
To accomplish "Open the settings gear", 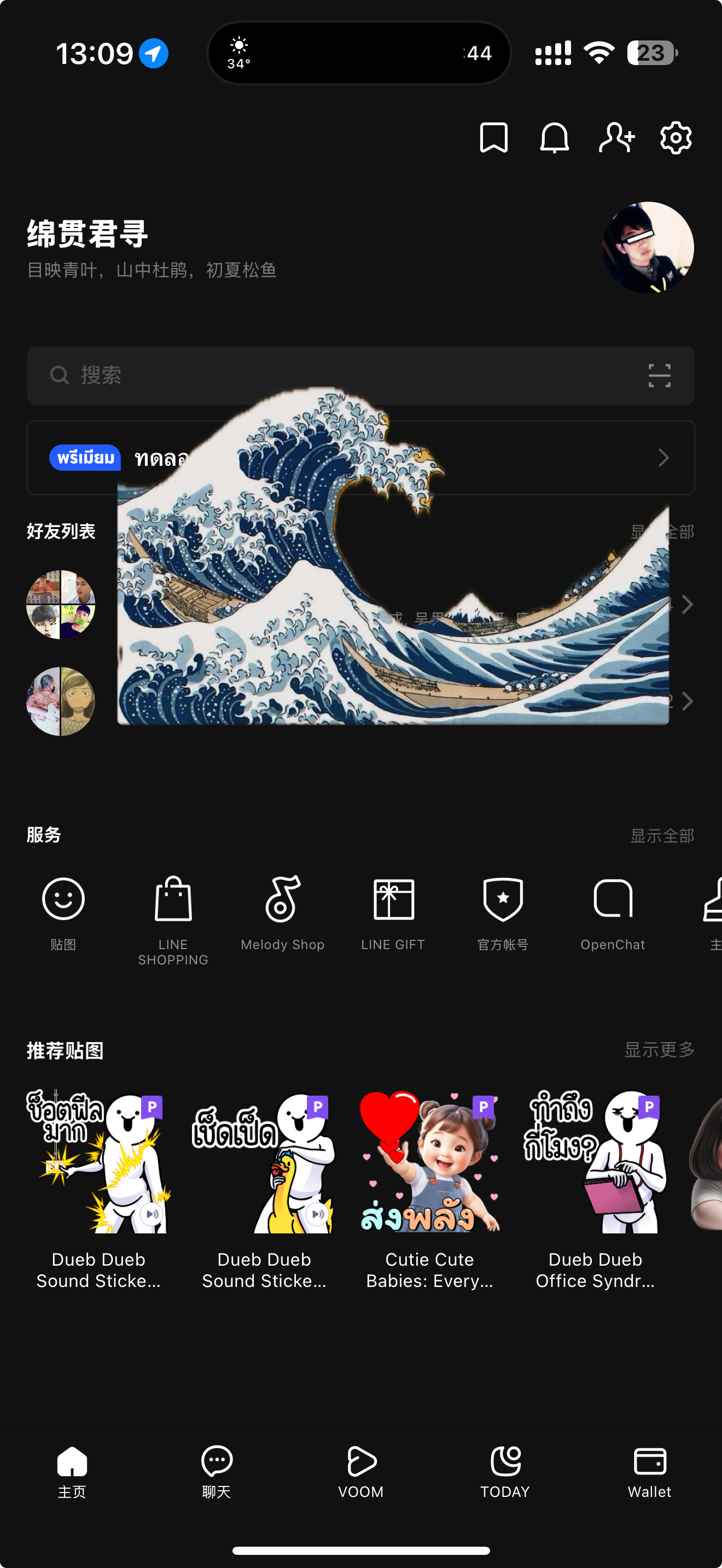I will [x=676, y=138].
